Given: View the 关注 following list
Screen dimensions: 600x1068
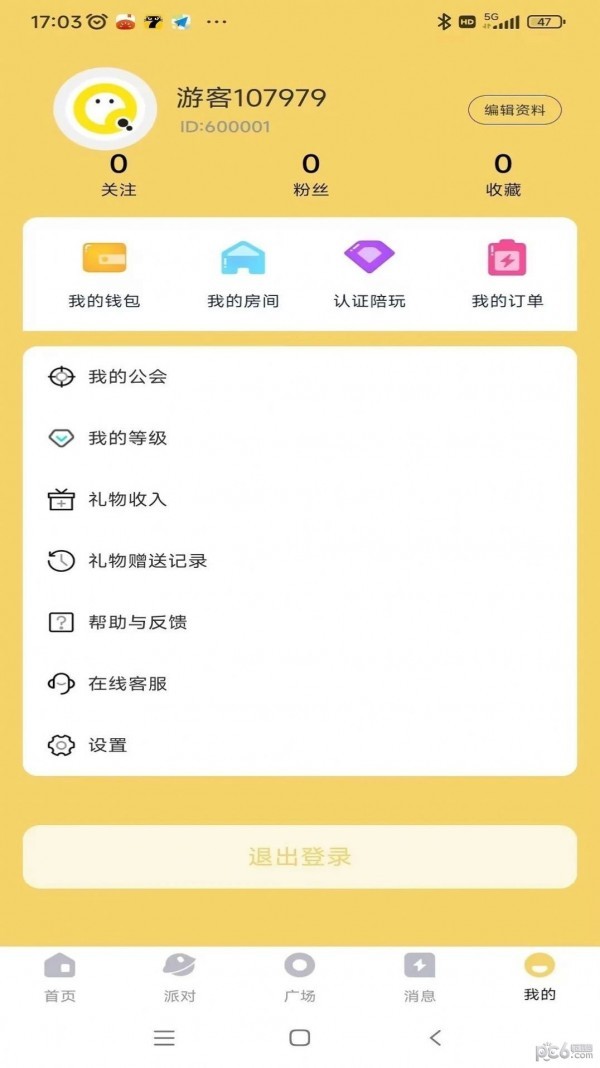Looking at the screenshot, I should (x=118, y=174).
